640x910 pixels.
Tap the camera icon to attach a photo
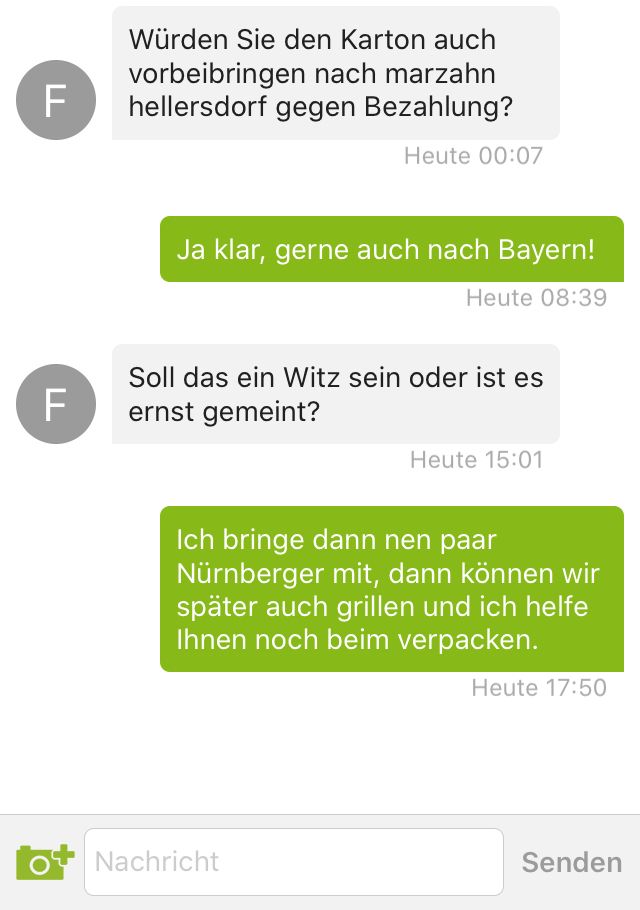44,861
